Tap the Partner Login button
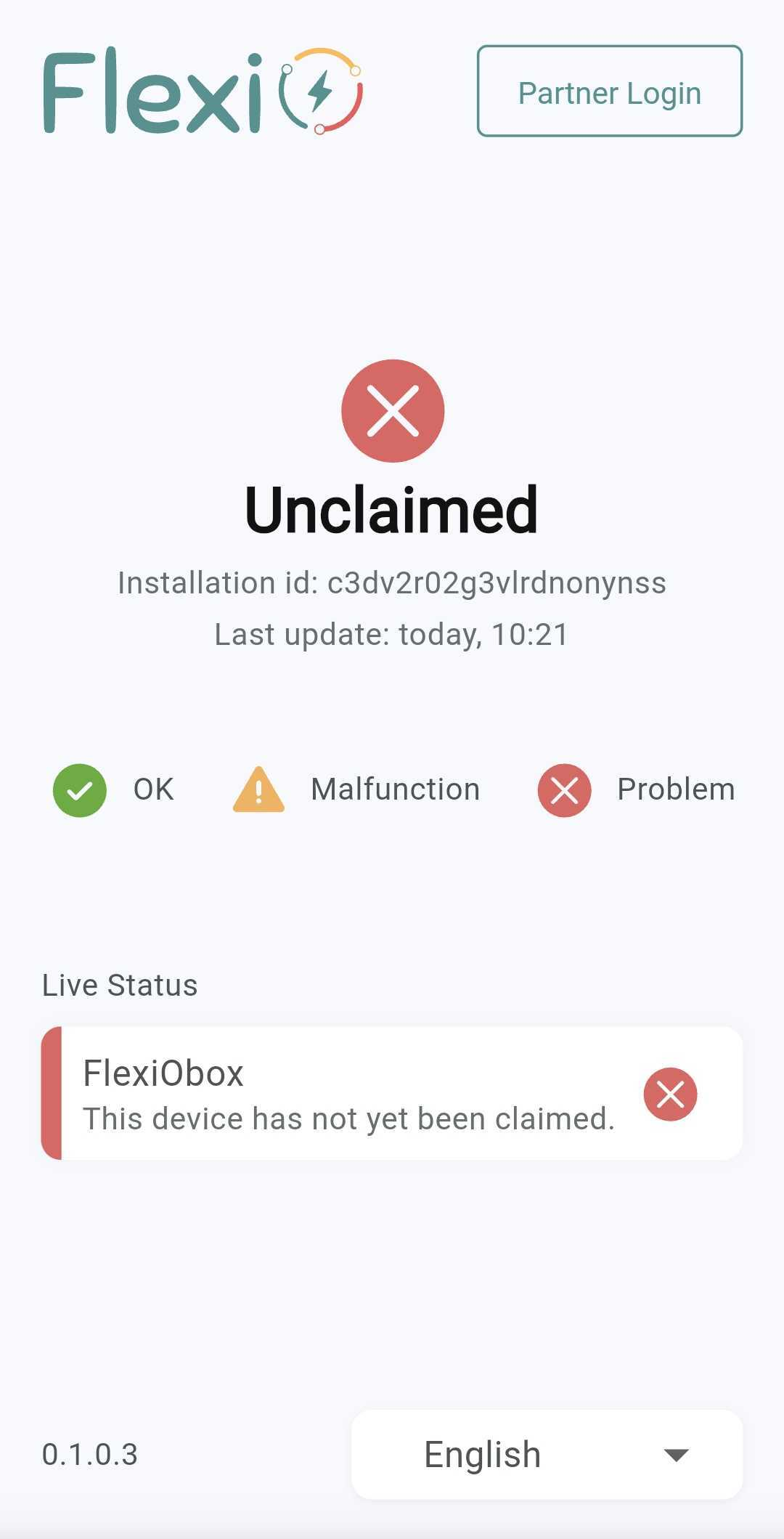Viewport: 784px width, 1539px height. tap(609, 92)
